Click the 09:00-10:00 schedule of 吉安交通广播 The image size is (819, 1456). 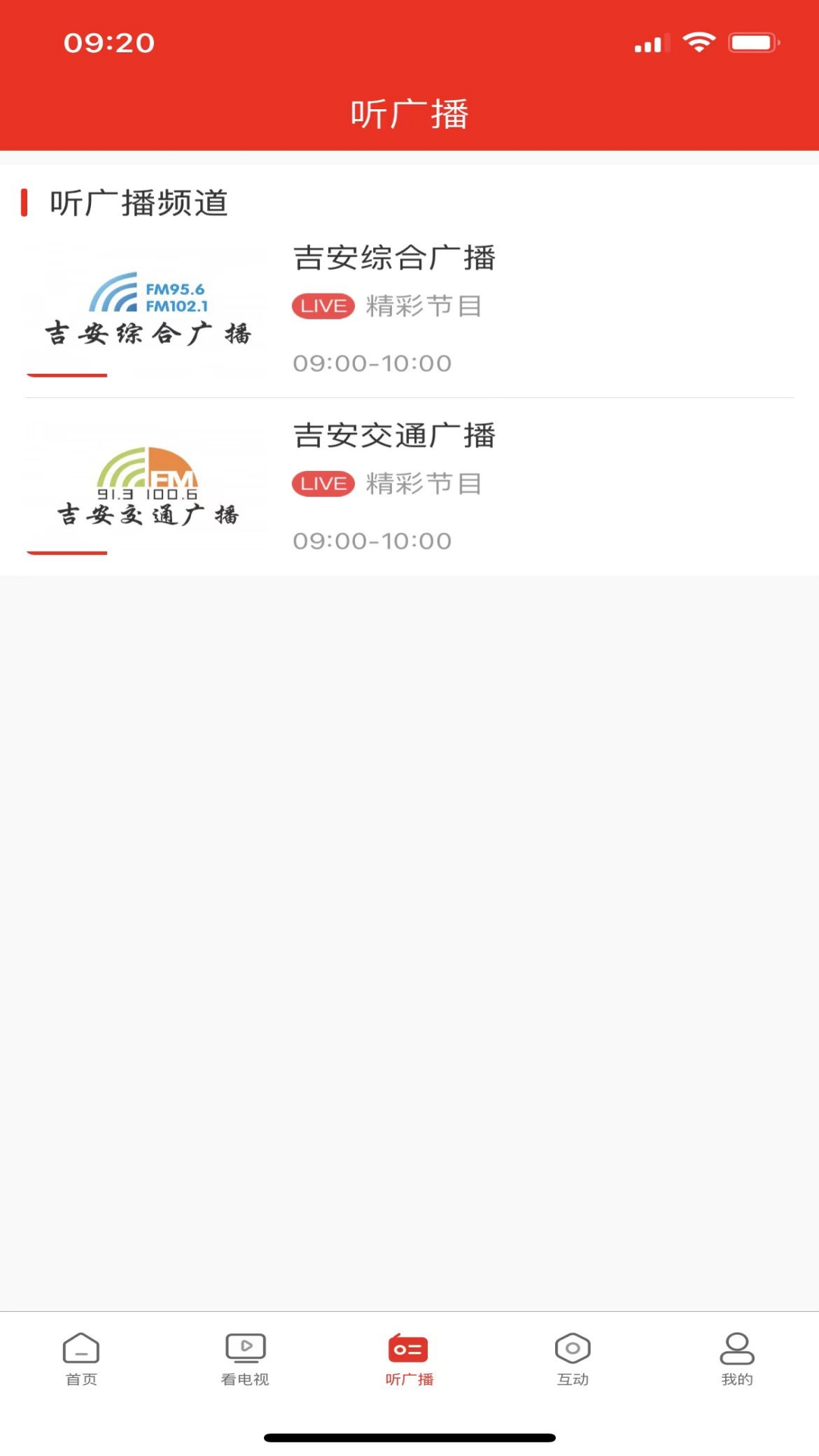coord(372,541)
